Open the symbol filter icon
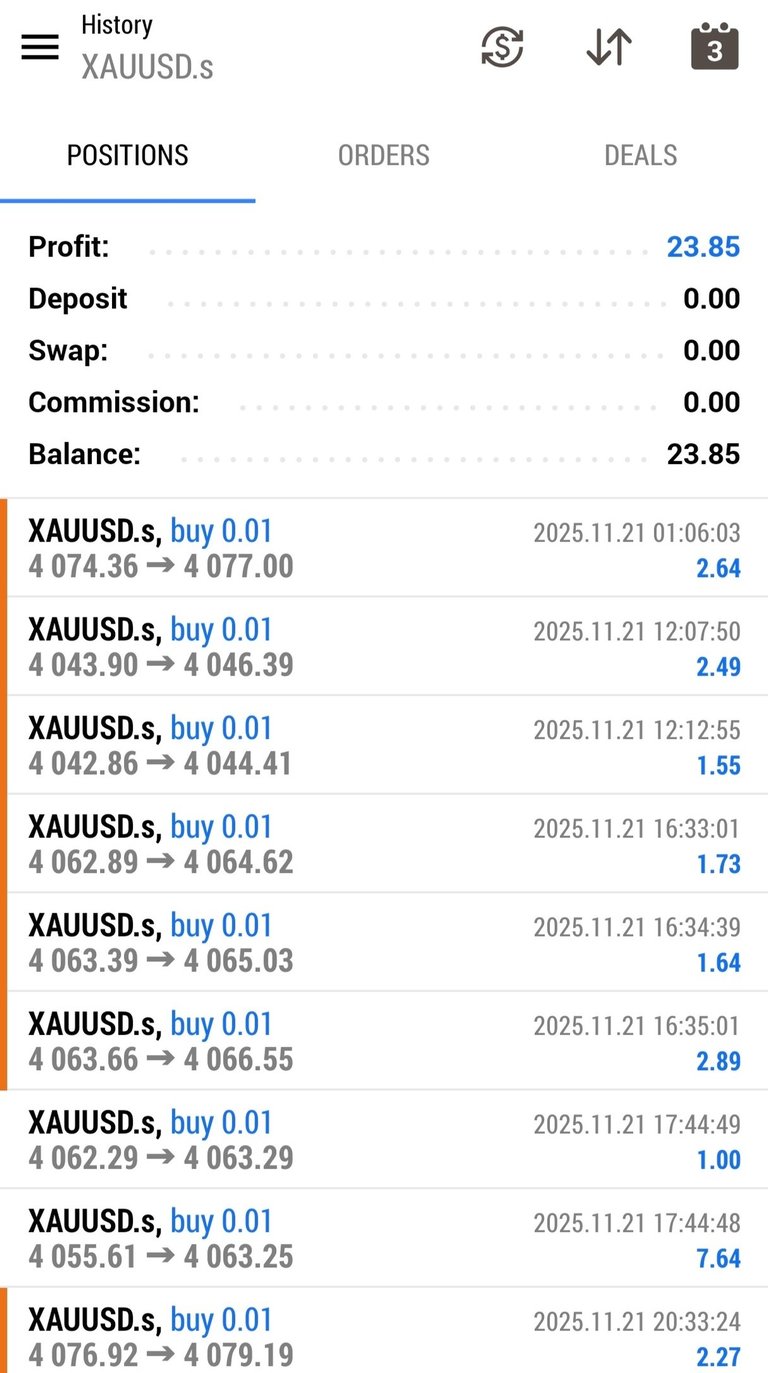Image resolution: width=768 pixels, height=1373 pixels. point(502,47)
